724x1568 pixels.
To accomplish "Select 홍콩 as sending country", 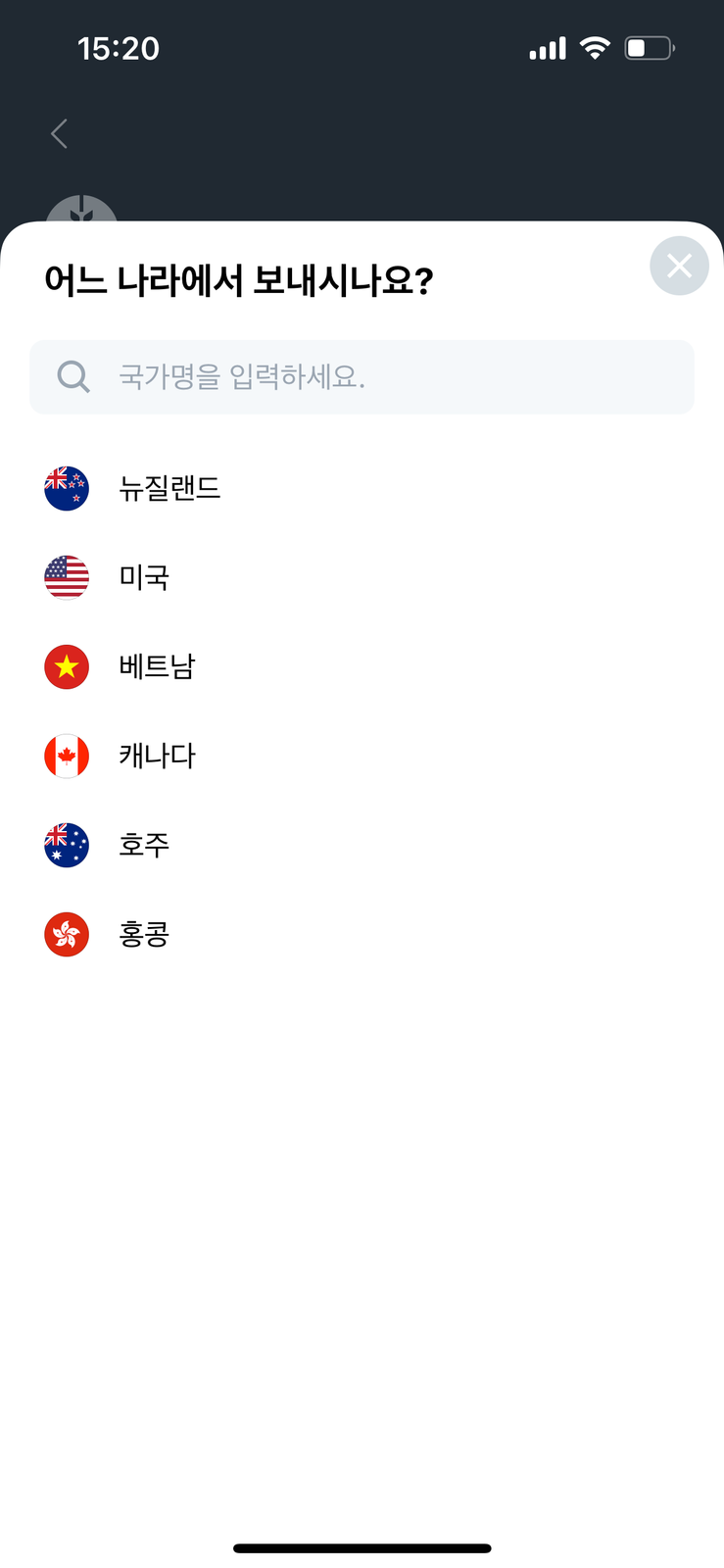I will point(143,934).
